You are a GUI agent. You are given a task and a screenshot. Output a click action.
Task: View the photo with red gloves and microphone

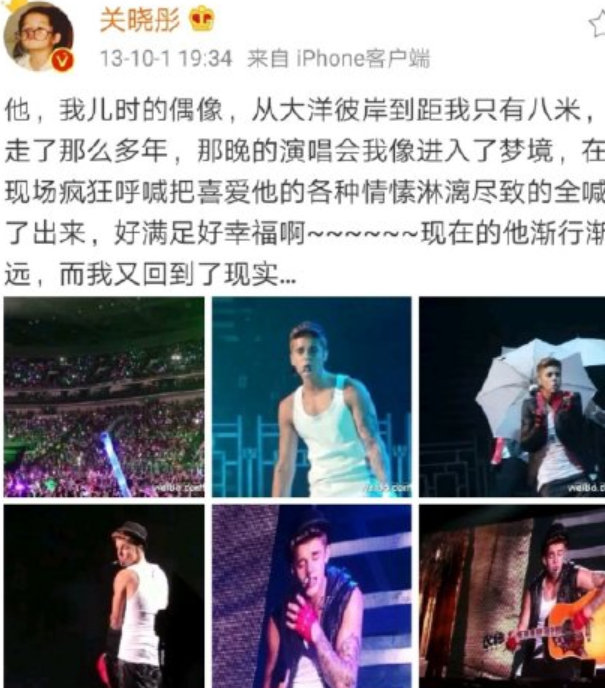[x=311, y=596]
